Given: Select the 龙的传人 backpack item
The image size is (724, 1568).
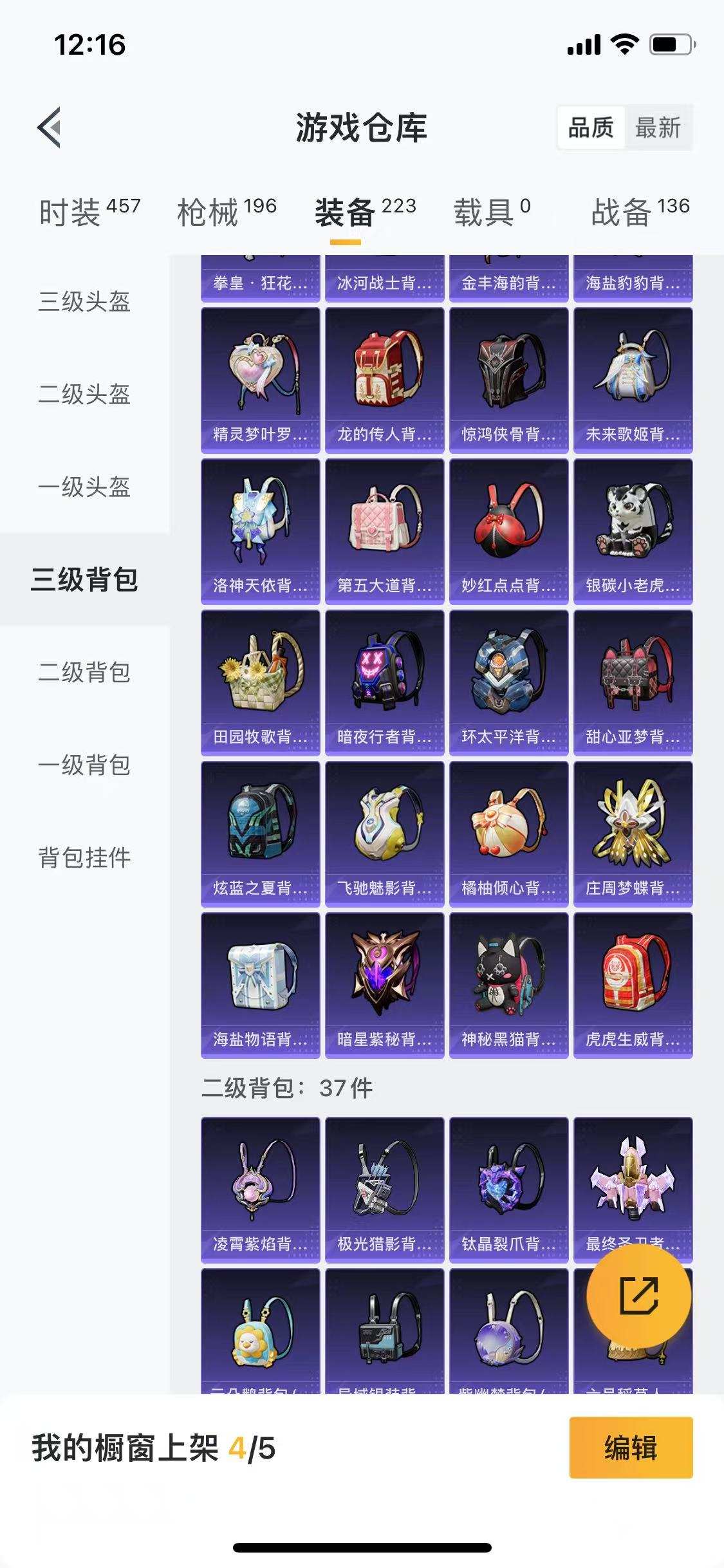Looking at the screenshot, I should pyautogui.click(x=384, y=380).
